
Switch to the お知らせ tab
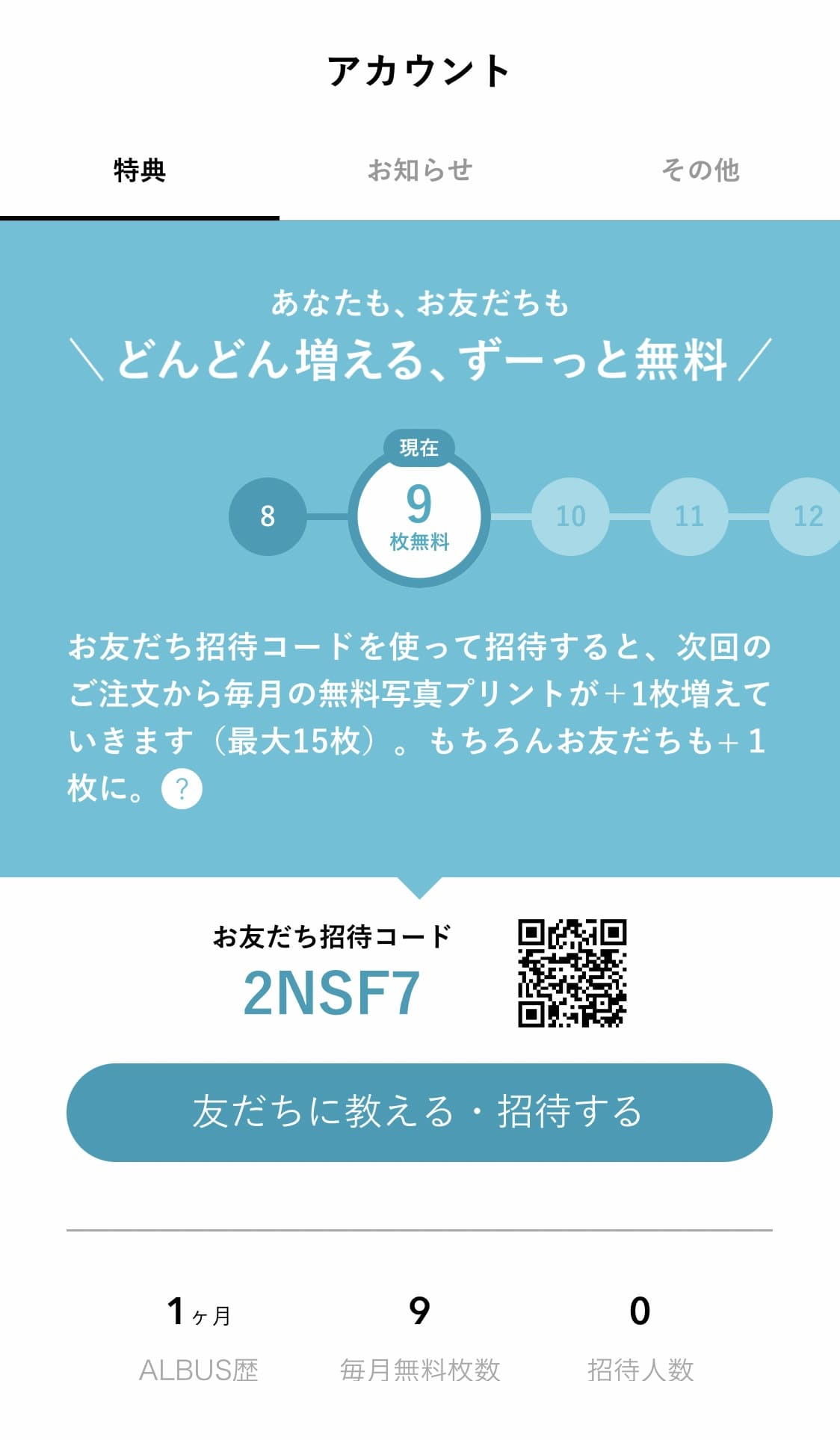(419, 171)
